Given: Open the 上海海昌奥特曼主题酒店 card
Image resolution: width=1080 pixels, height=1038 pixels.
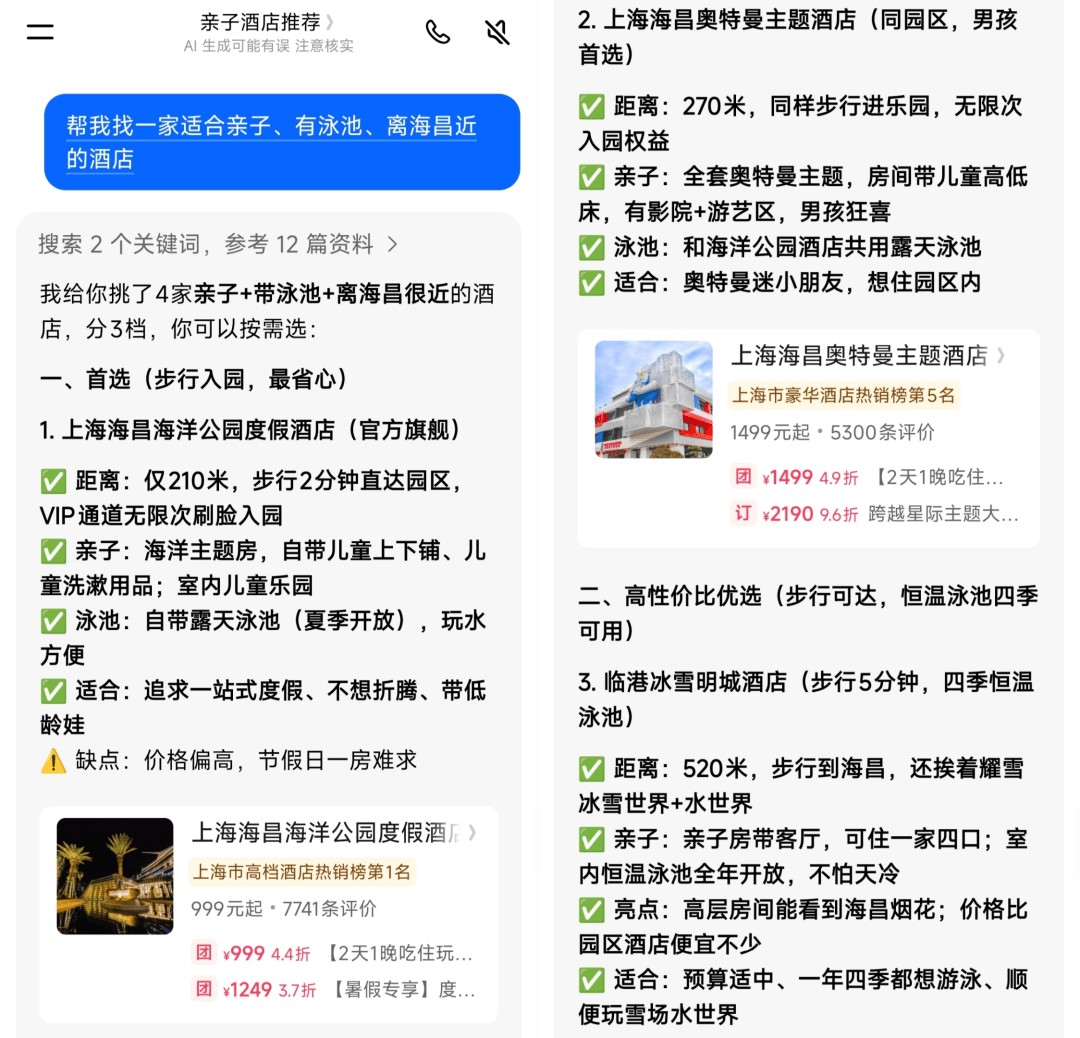Looking at the screenshot, I should 808,437.
